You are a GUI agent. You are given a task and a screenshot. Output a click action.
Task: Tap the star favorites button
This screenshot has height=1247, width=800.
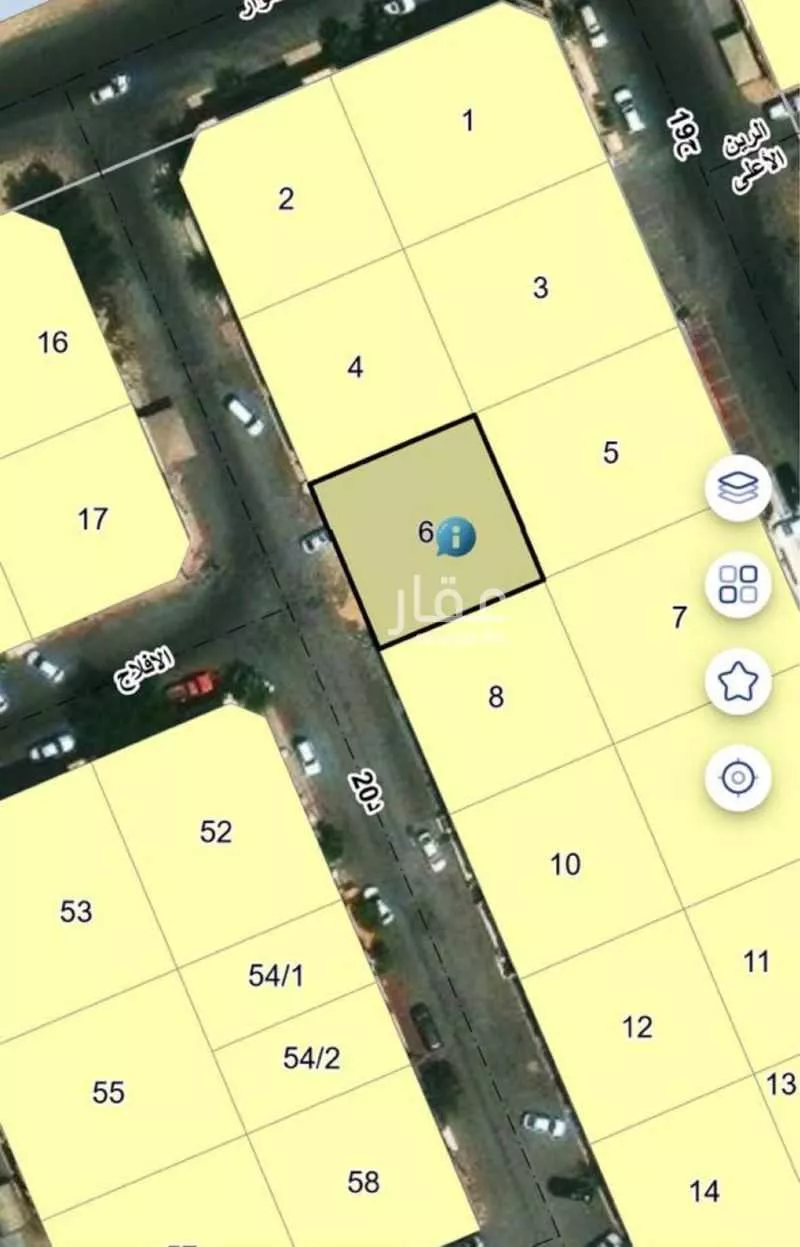click(738, 681)
